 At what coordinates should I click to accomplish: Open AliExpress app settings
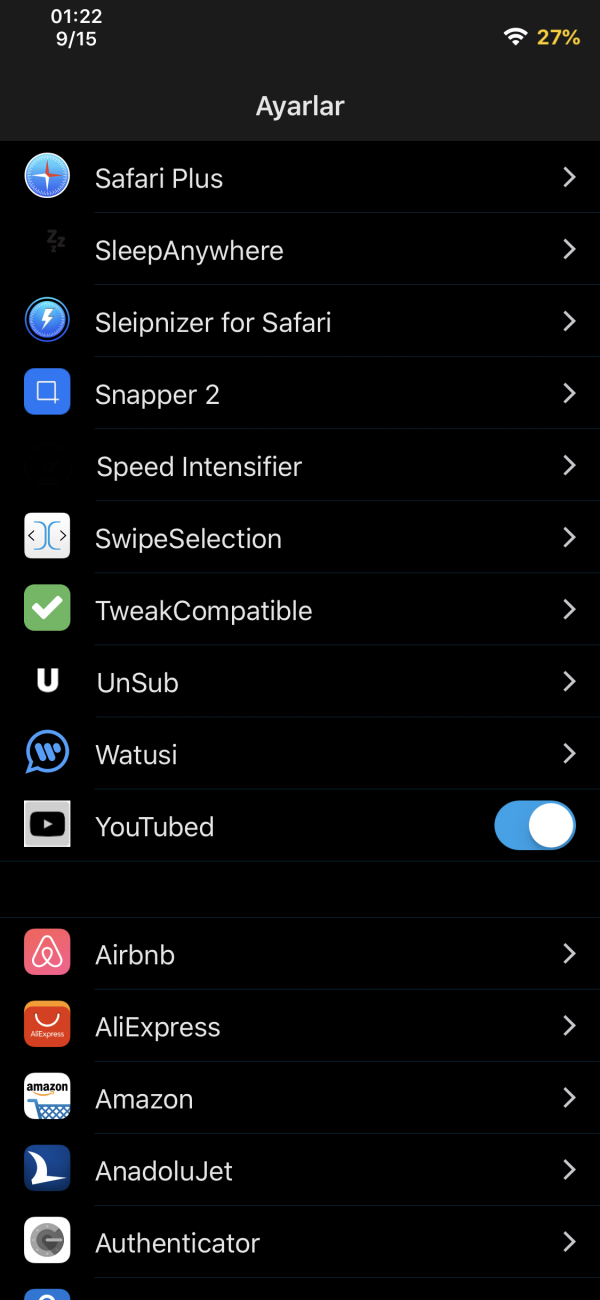coord(300,1026)
